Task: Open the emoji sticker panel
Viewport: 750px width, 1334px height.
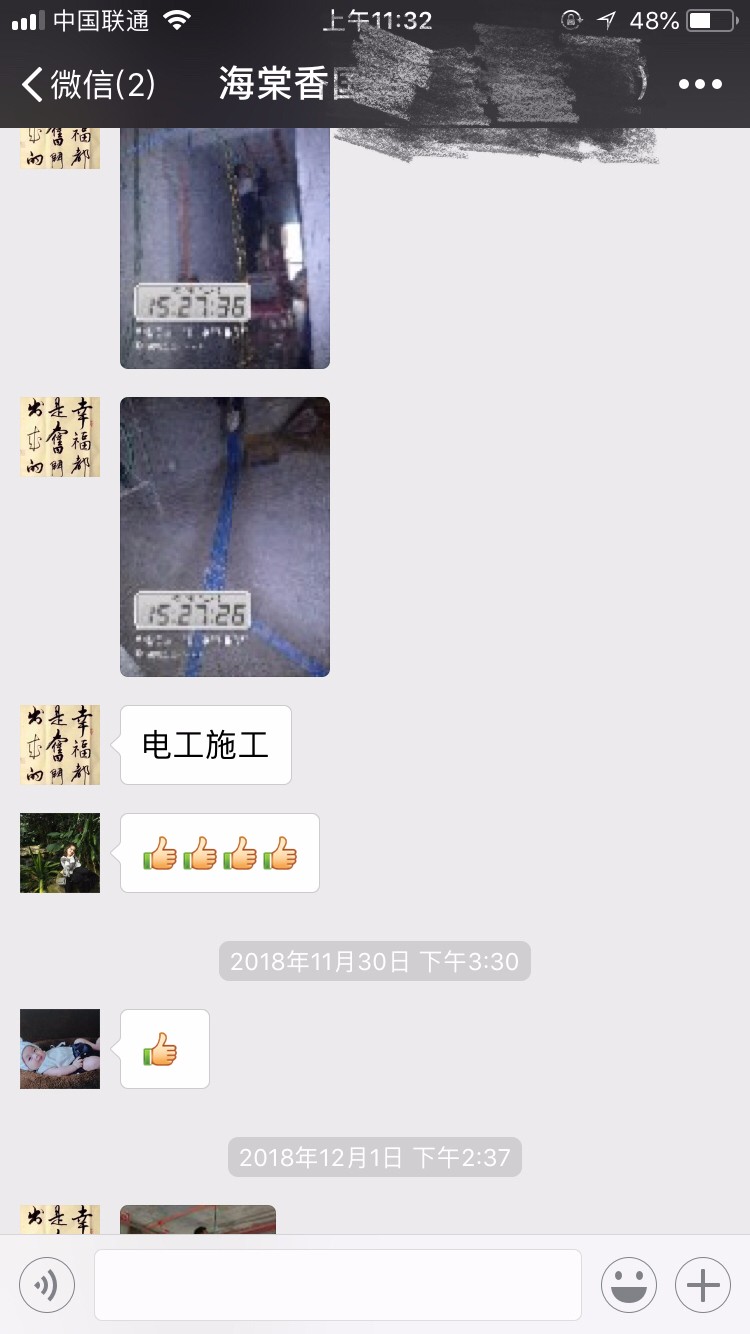Action: [x=628, y=1284]
